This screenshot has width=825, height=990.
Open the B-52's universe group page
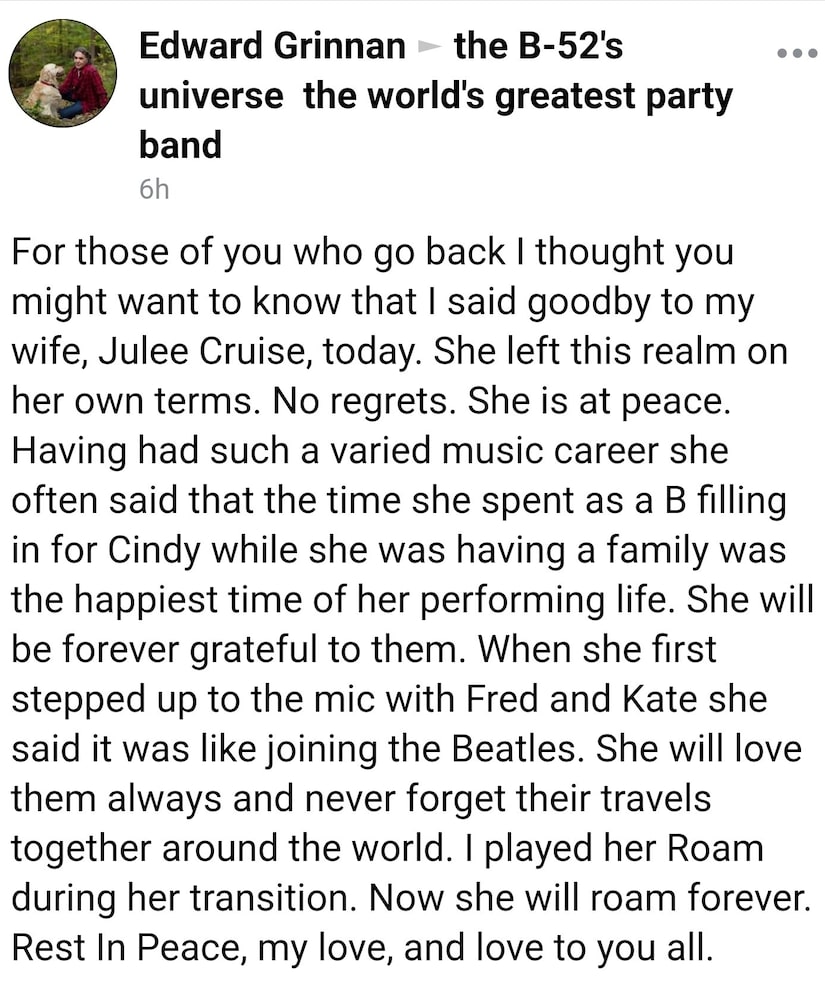coord(435,96)
